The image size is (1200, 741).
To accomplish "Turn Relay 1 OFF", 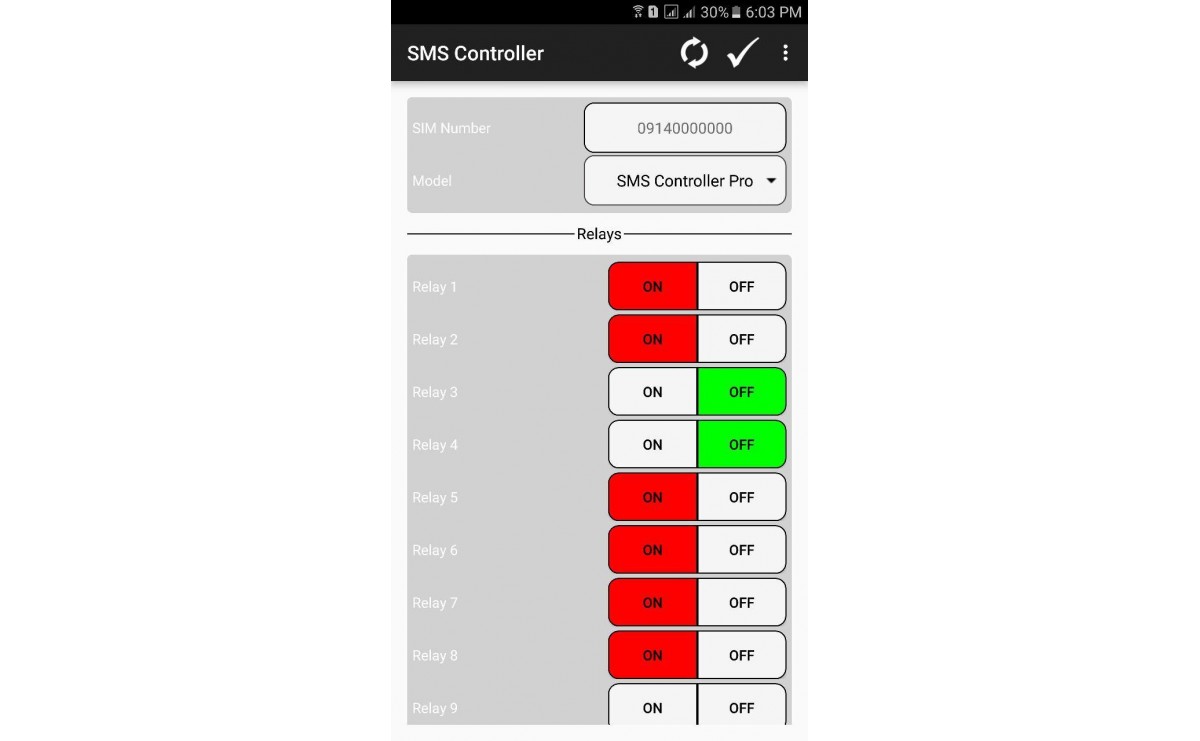I will point(741,287).
